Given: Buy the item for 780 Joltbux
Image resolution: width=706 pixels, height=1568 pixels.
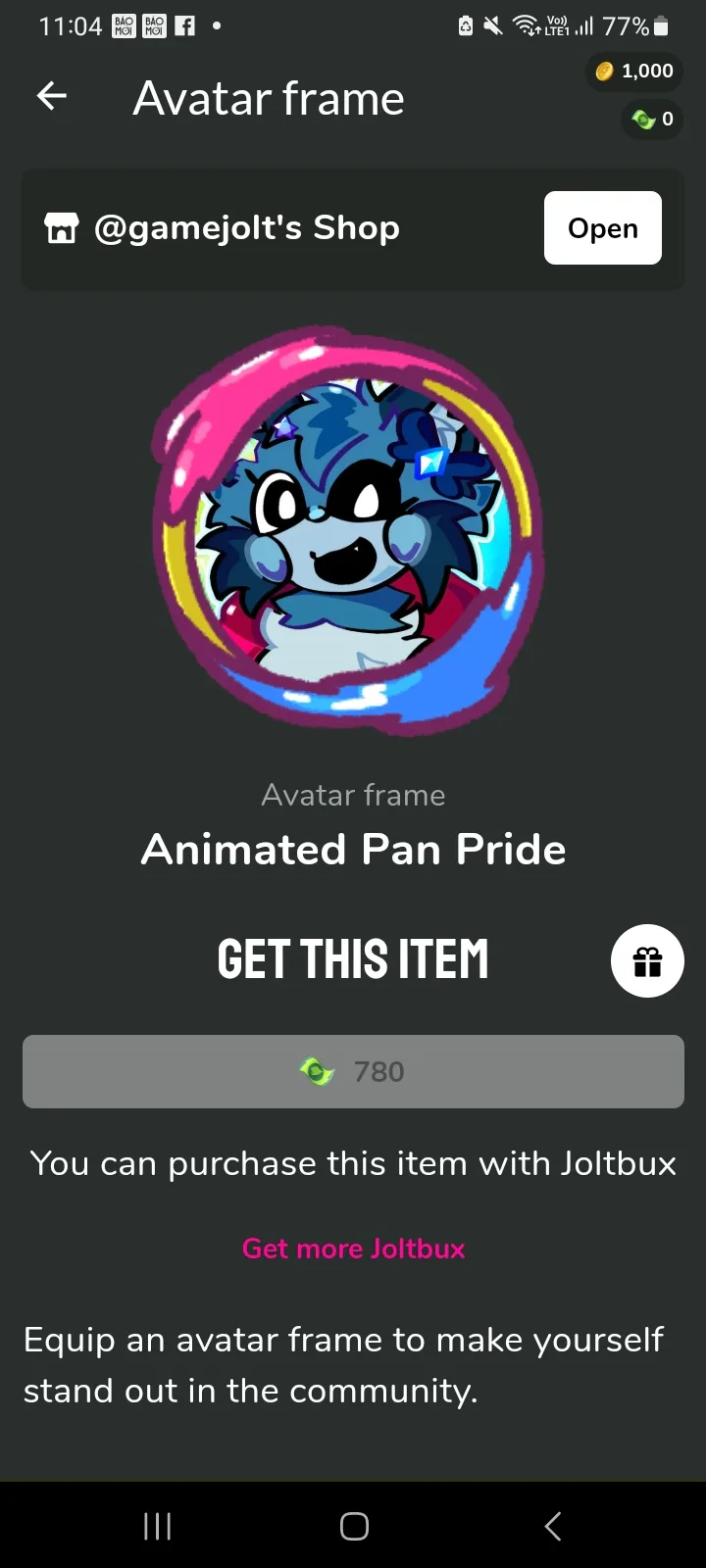Looking at the screenshot, I should (353, 1071).
